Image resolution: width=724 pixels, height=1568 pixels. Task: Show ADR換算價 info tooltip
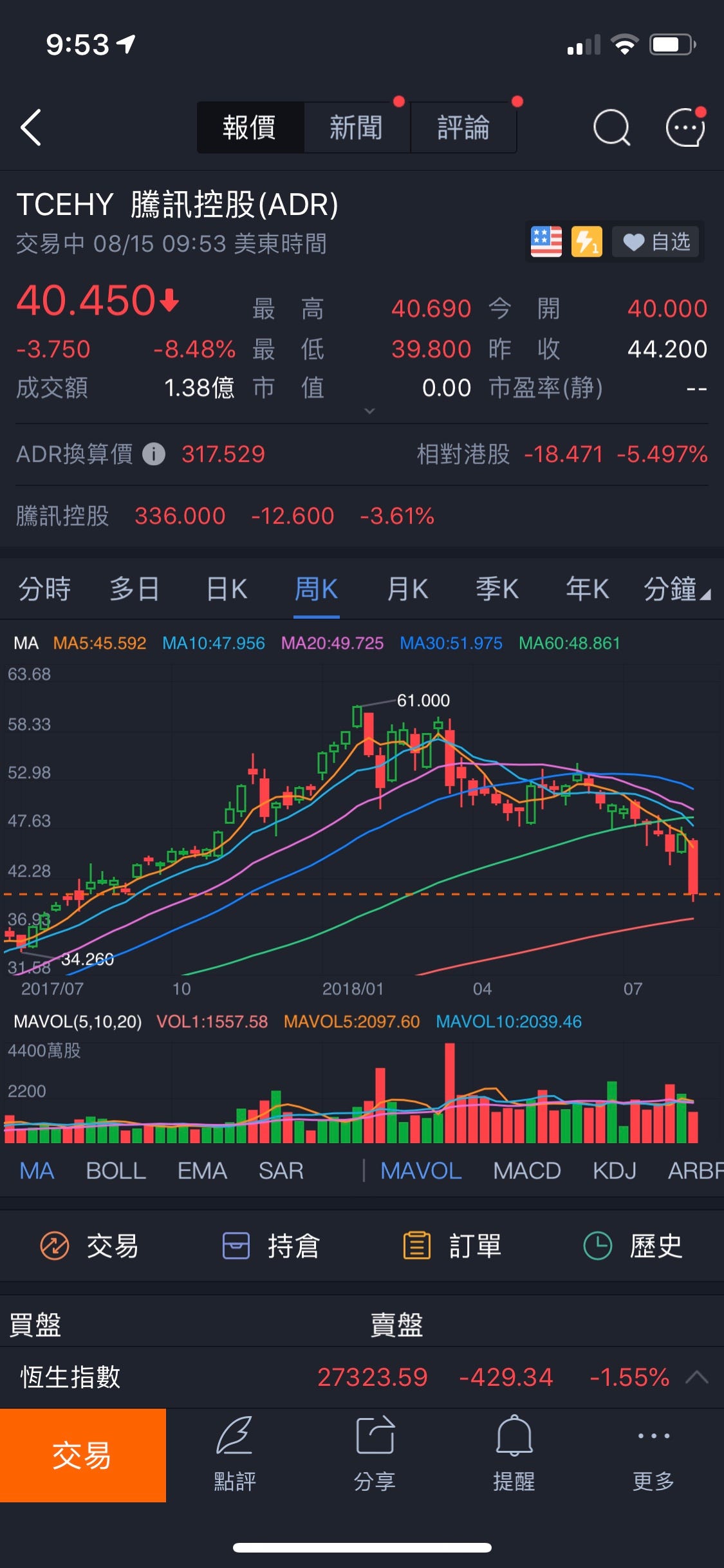154,454
